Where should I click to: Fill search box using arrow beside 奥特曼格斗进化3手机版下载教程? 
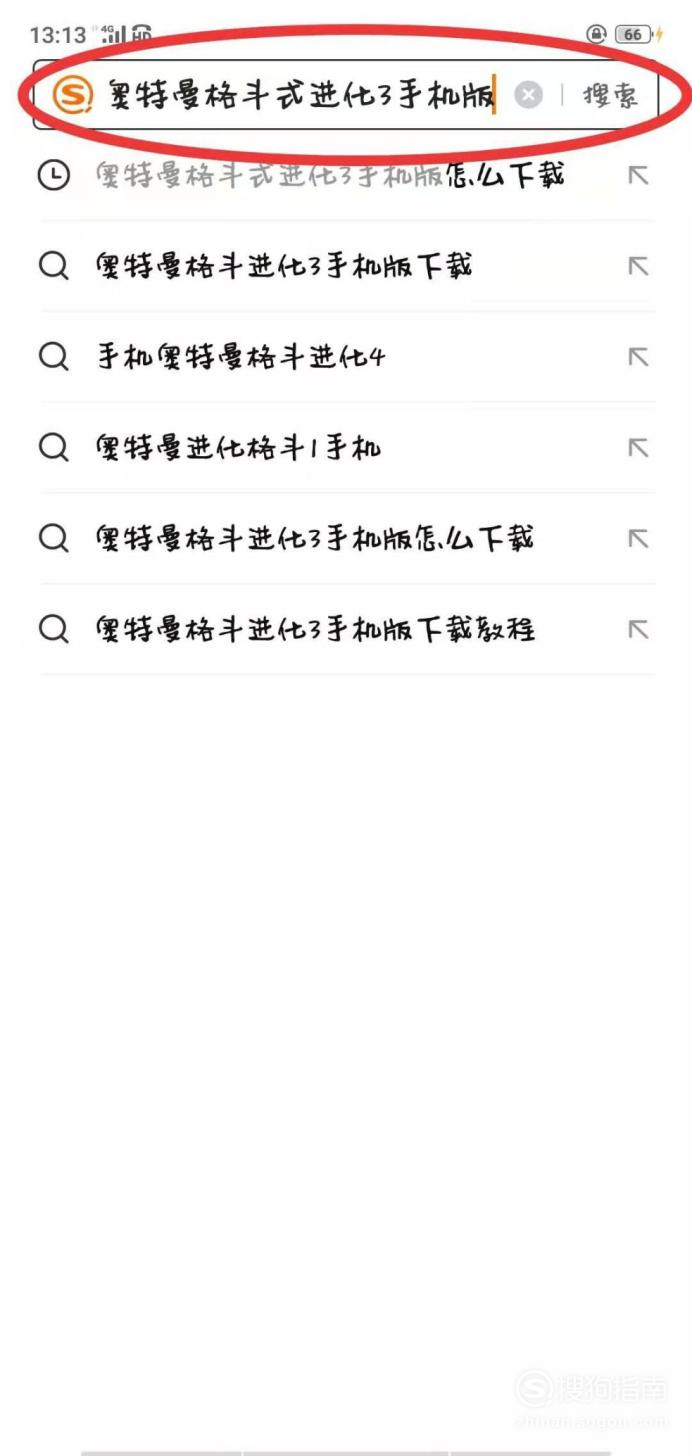[x=638, y=630]
